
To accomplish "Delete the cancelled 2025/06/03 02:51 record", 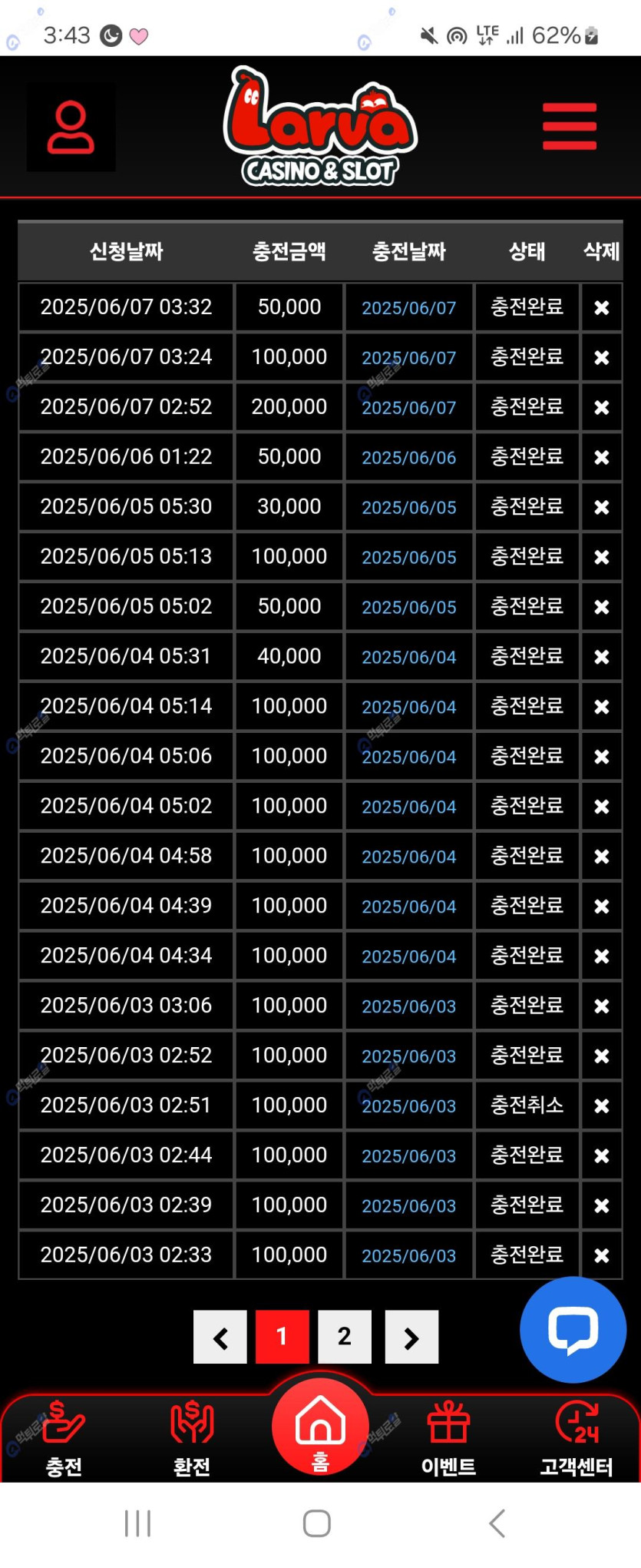I will (602, 1106).
